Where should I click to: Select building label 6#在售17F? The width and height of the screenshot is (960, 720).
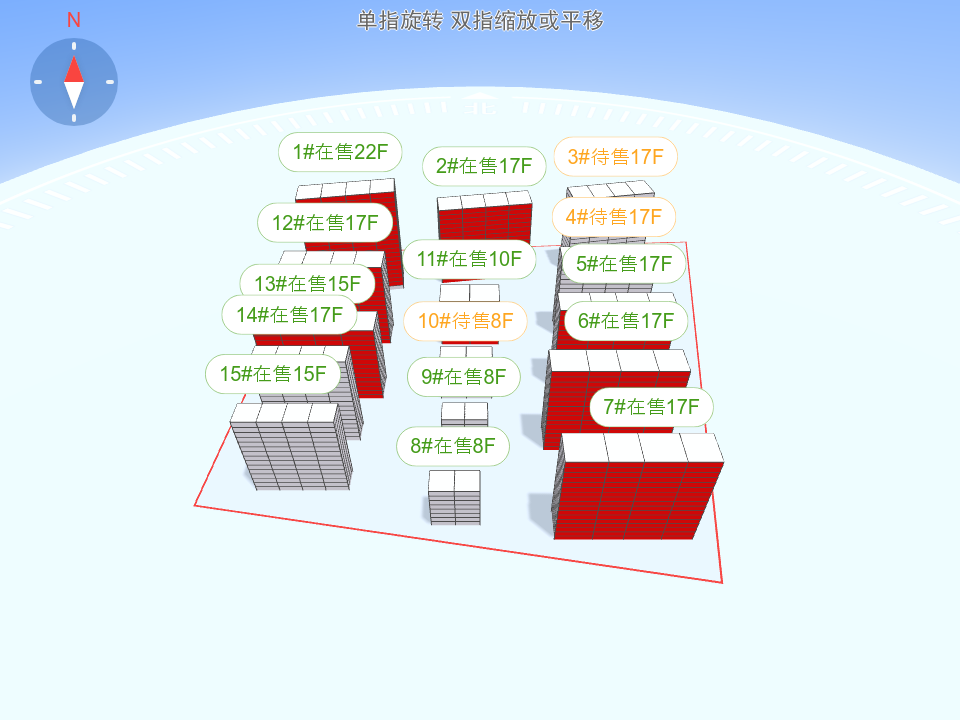tap(626, 321)
